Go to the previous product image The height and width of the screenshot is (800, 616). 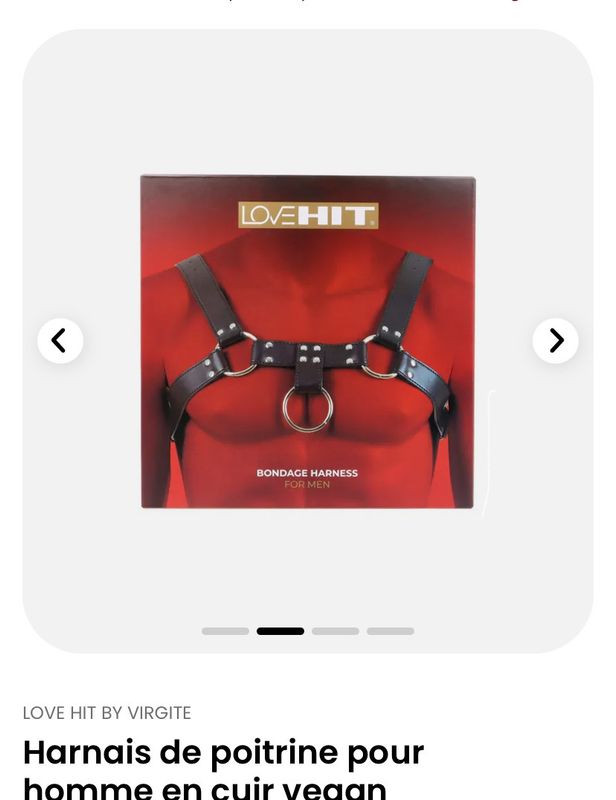point(60,341)
